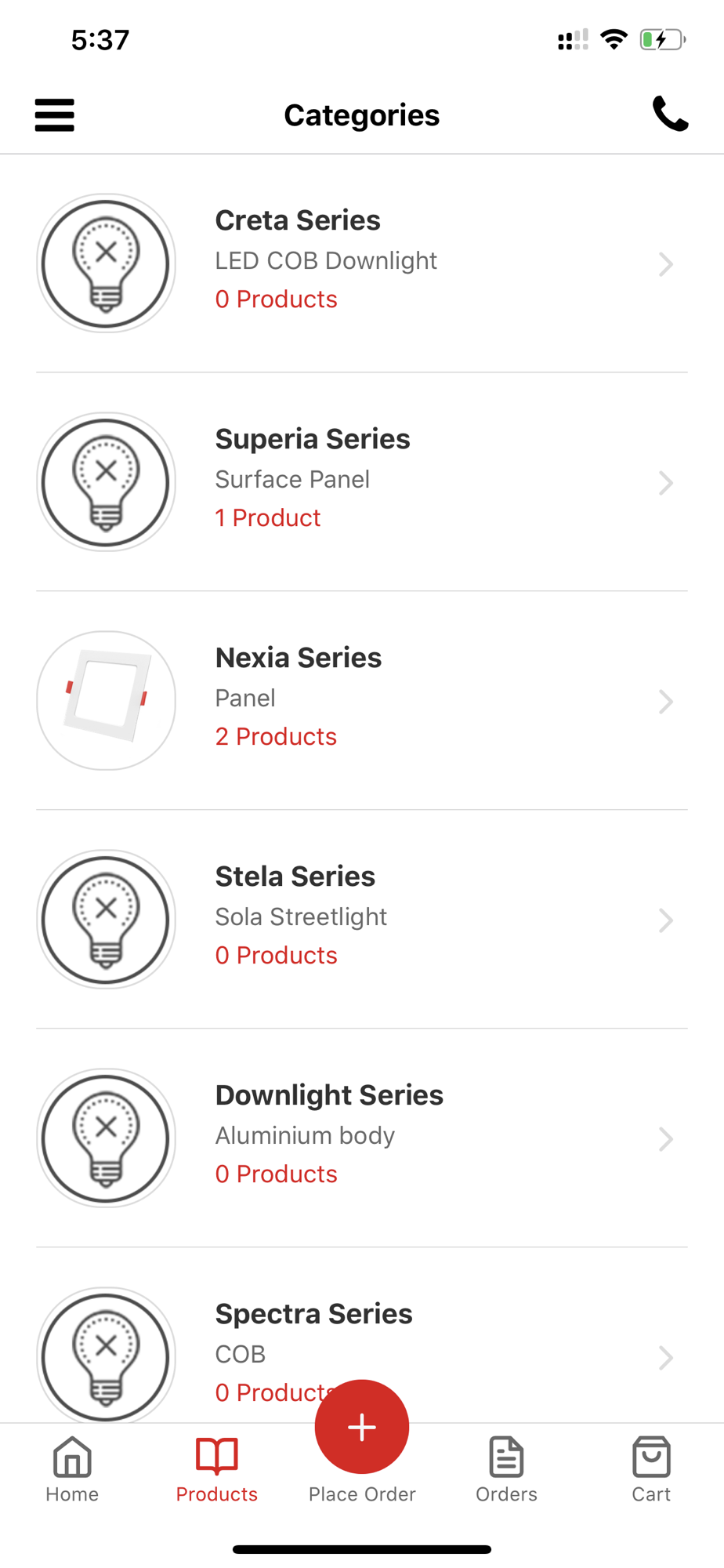724x1568 pixels.
Task: Tap the red Place Order button
Action: 362,1427
